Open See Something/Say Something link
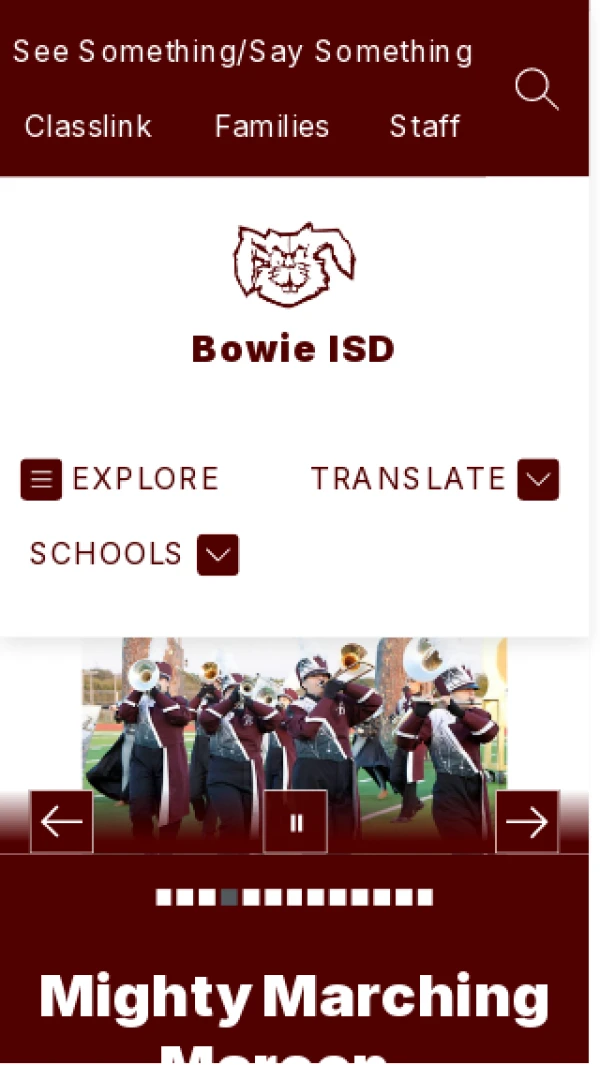The image size is (600, 1065). coord(242,52)
